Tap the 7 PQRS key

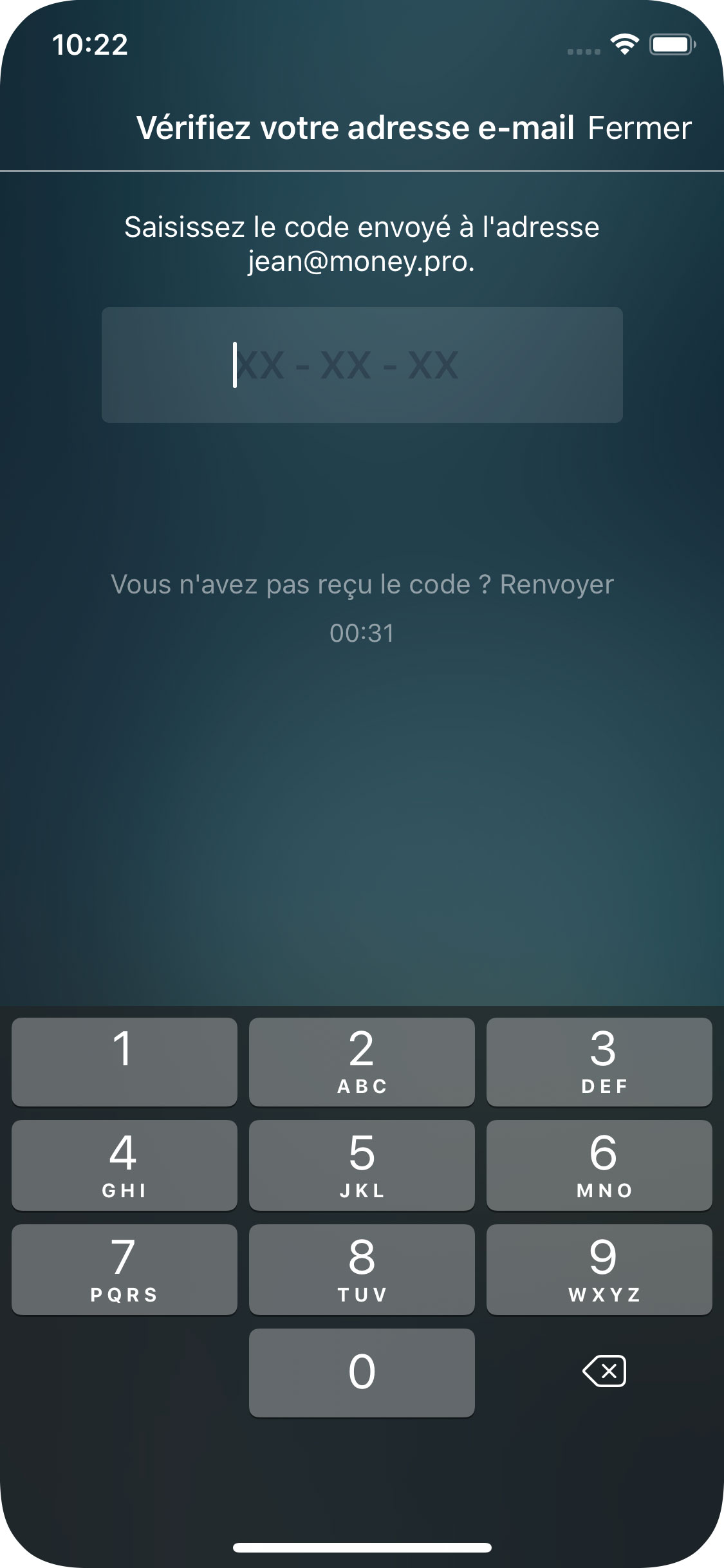pos(124,1269)
